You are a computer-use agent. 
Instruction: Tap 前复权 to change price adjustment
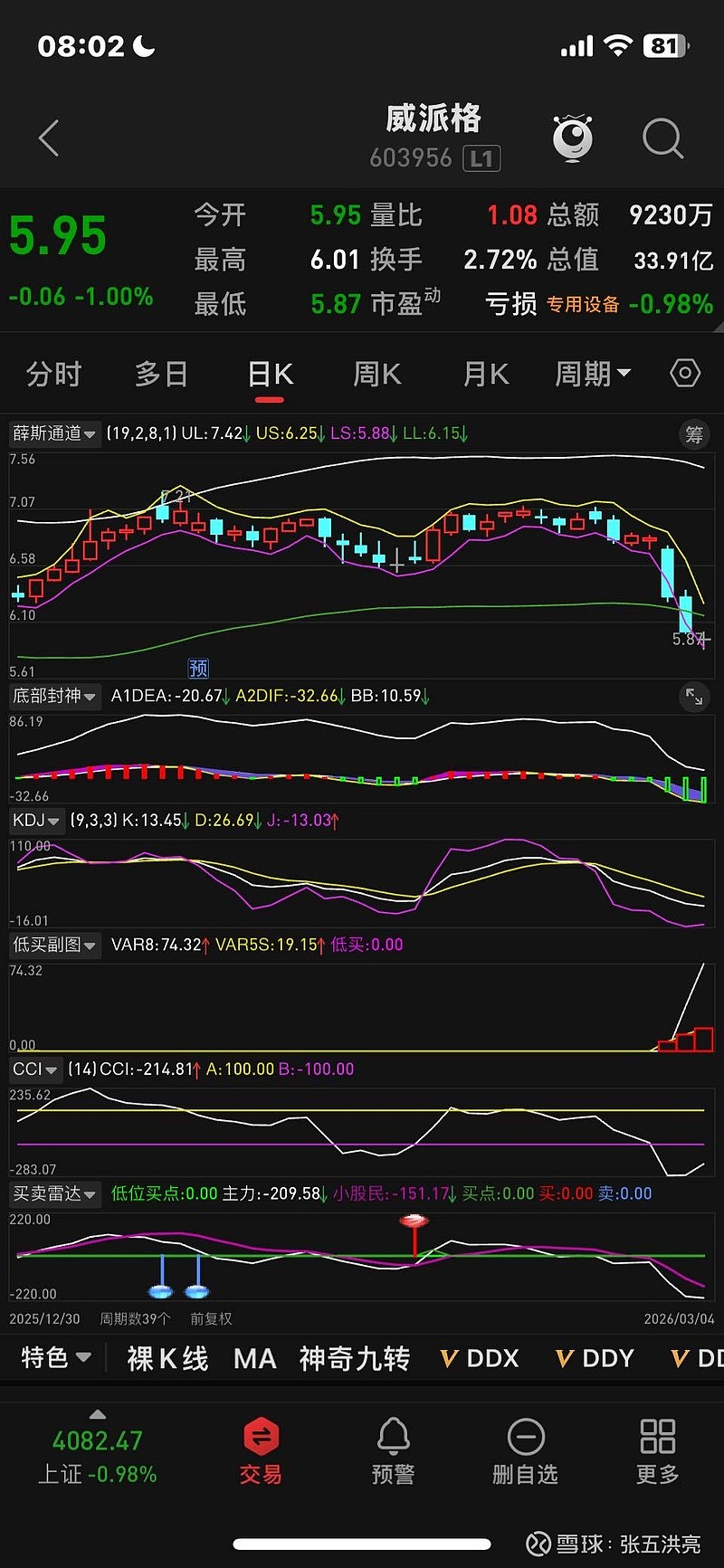pos(211,1318)
